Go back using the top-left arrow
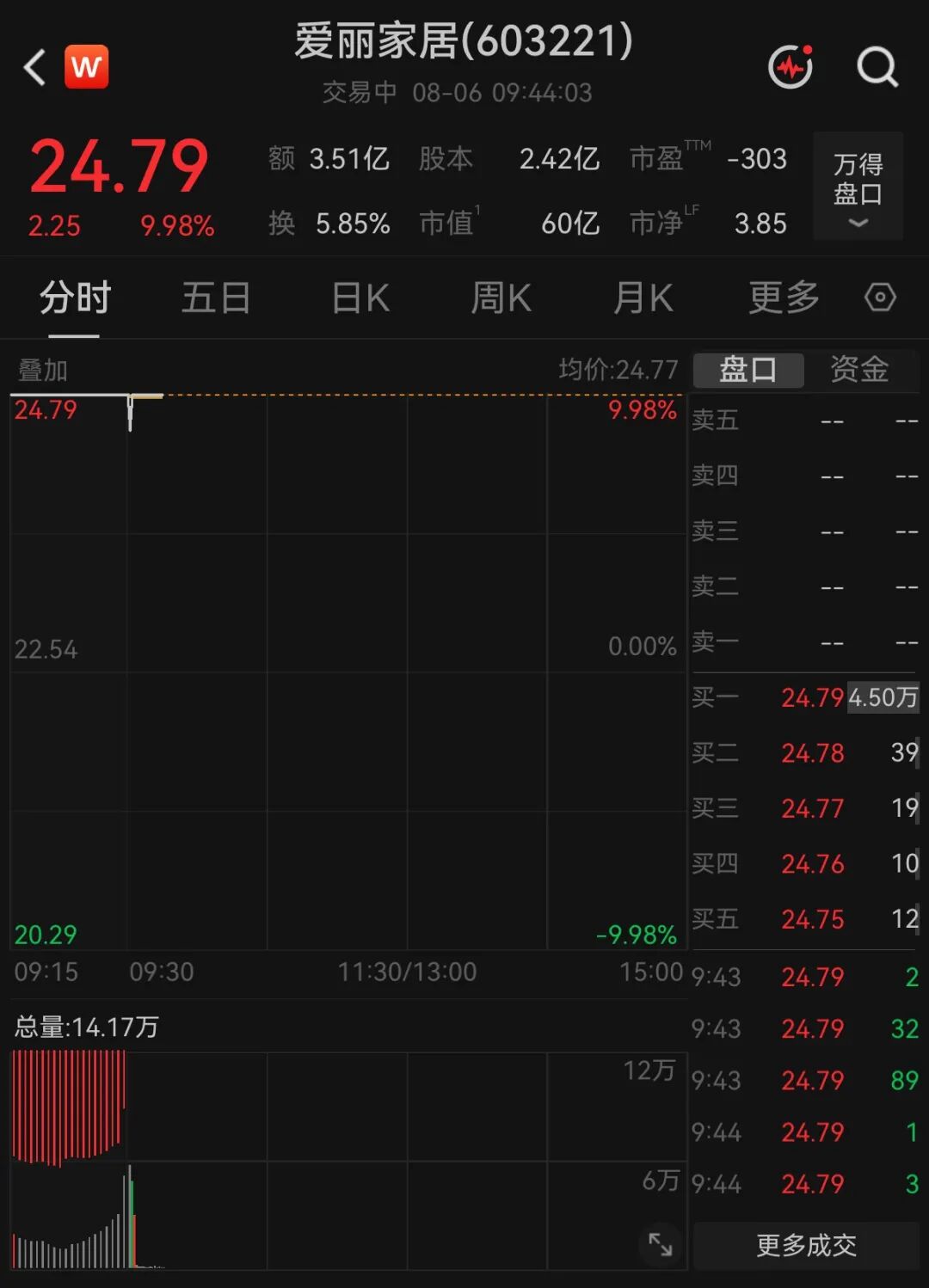Image resolution: width=929 pixels, height=1288 pixels. [x=34, y=67]
